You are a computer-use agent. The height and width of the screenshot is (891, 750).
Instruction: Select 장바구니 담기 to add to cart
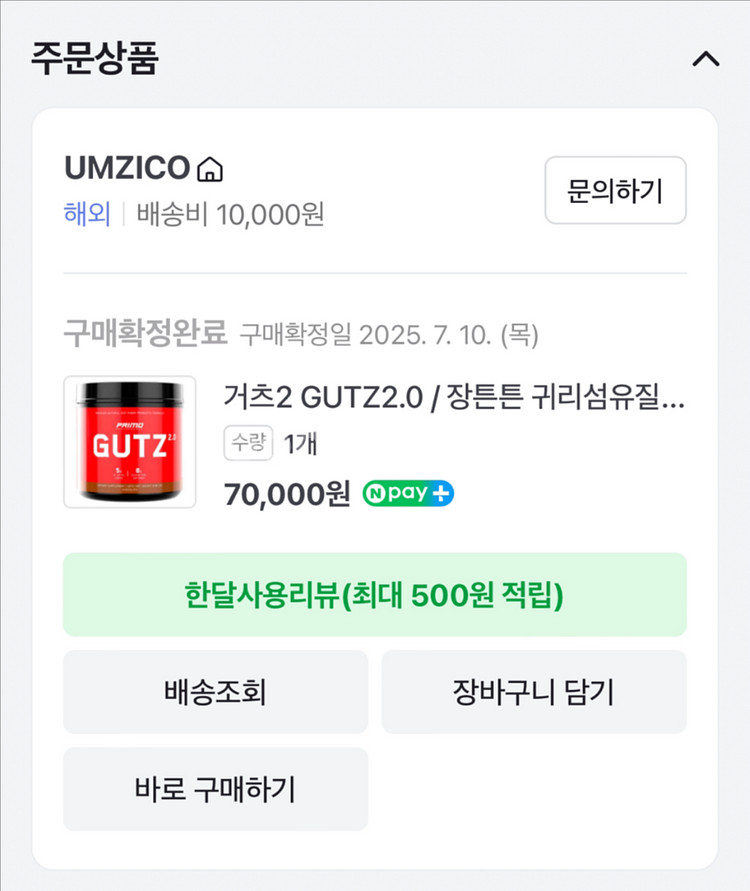click(x=535, y=691)
